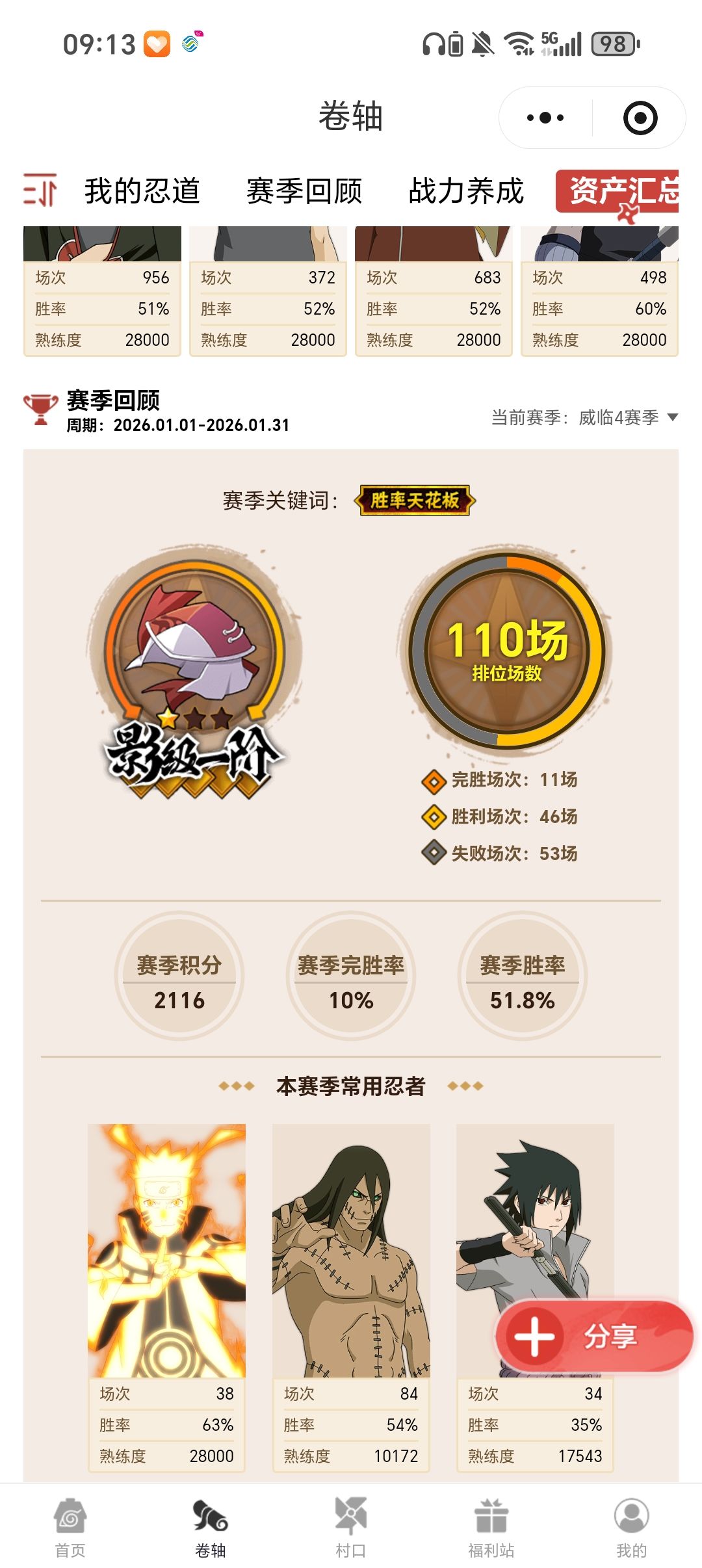This screenshot has height=1568, width=702.
Task: Open the mini program more-options menu
Action: click(x=545, y=118)
